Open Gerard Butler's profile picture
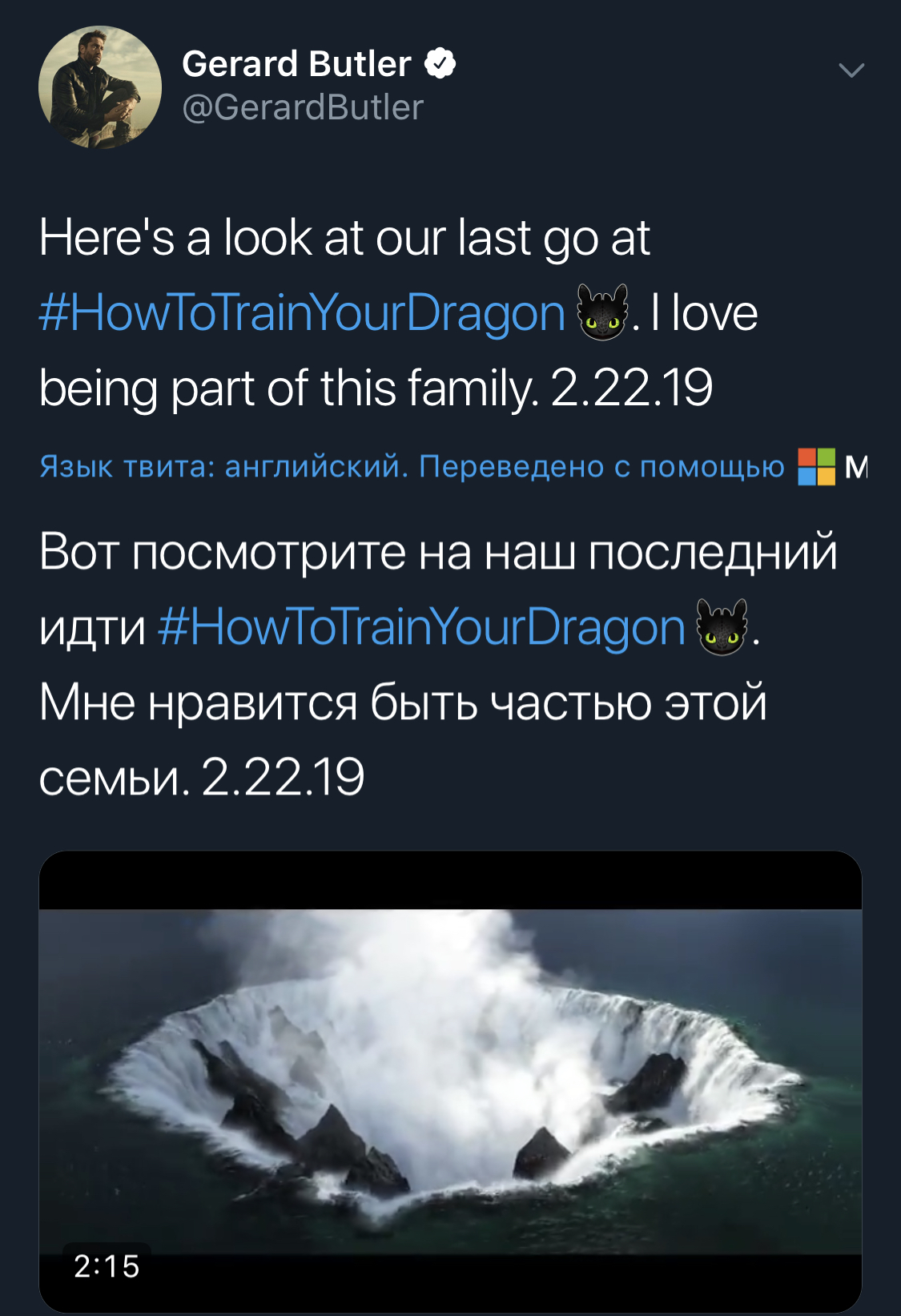 pyautogui.click(x=100, y=87)
